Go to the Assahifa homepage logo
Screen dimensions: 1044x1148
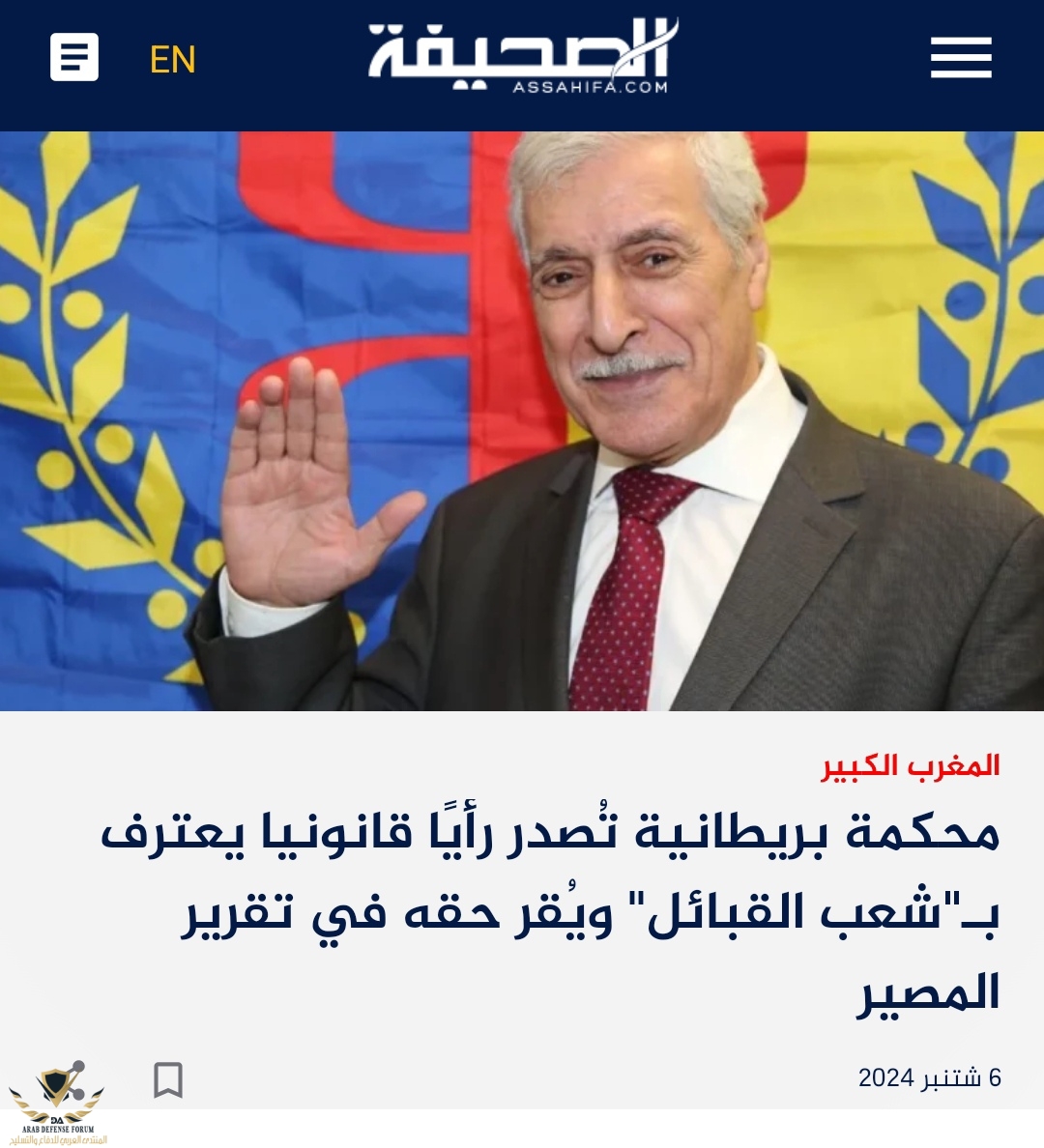click(x=522, y=58)
